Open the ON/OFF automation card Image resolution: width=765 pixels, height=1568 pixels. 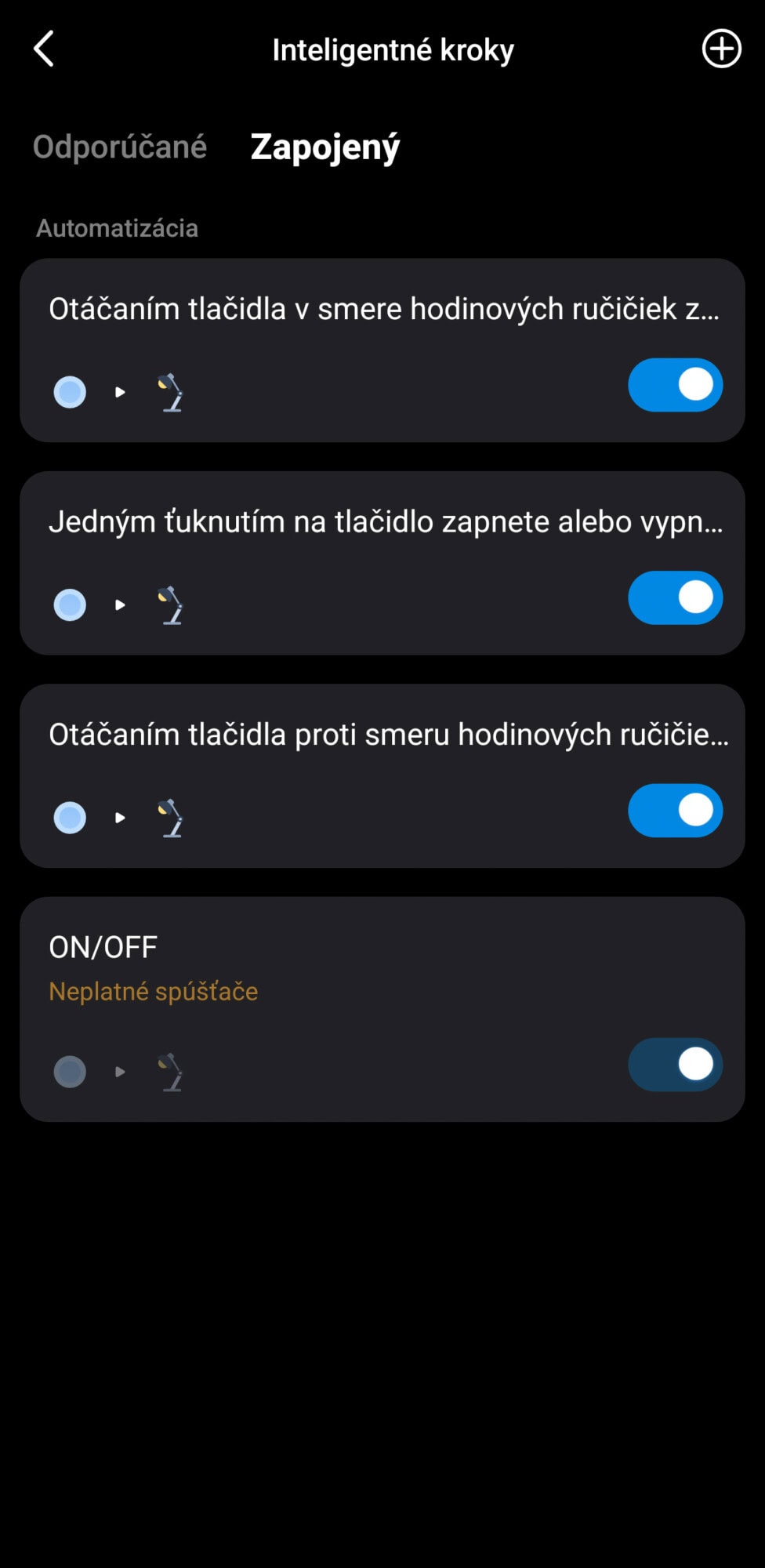click(x=382, y=1009)
